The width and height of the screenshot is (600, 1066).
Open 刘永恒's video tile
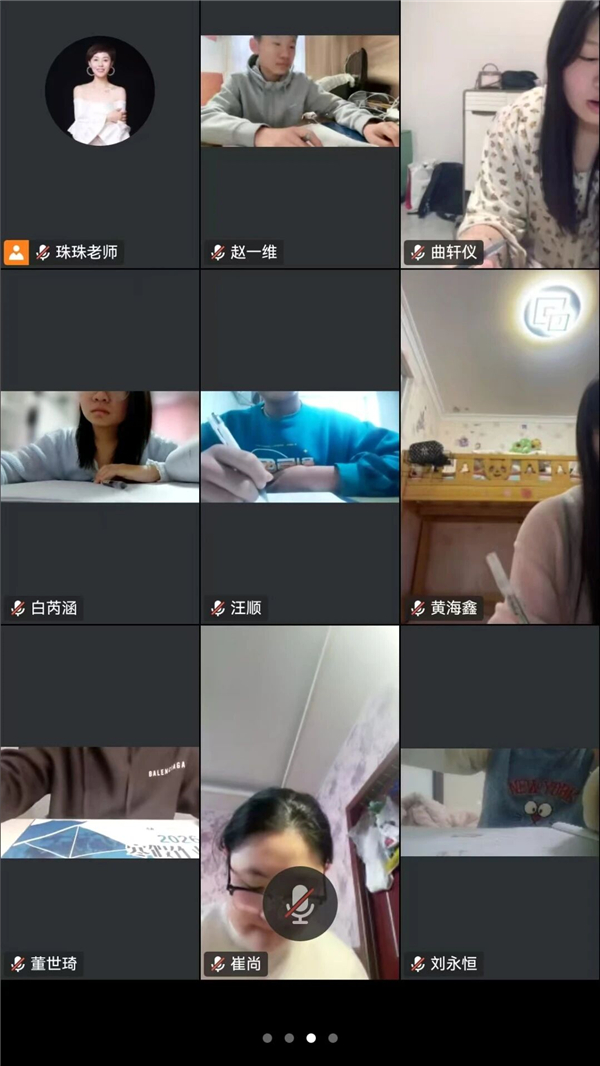pos(500,802)
